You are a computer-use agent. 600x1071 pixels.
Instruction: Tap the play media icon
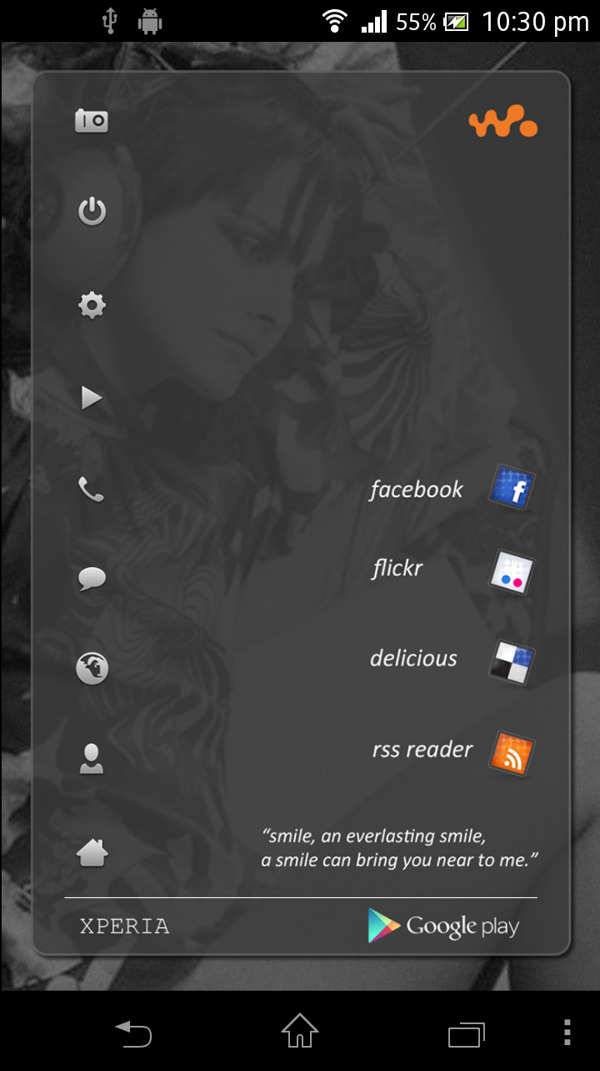point(91,398)
